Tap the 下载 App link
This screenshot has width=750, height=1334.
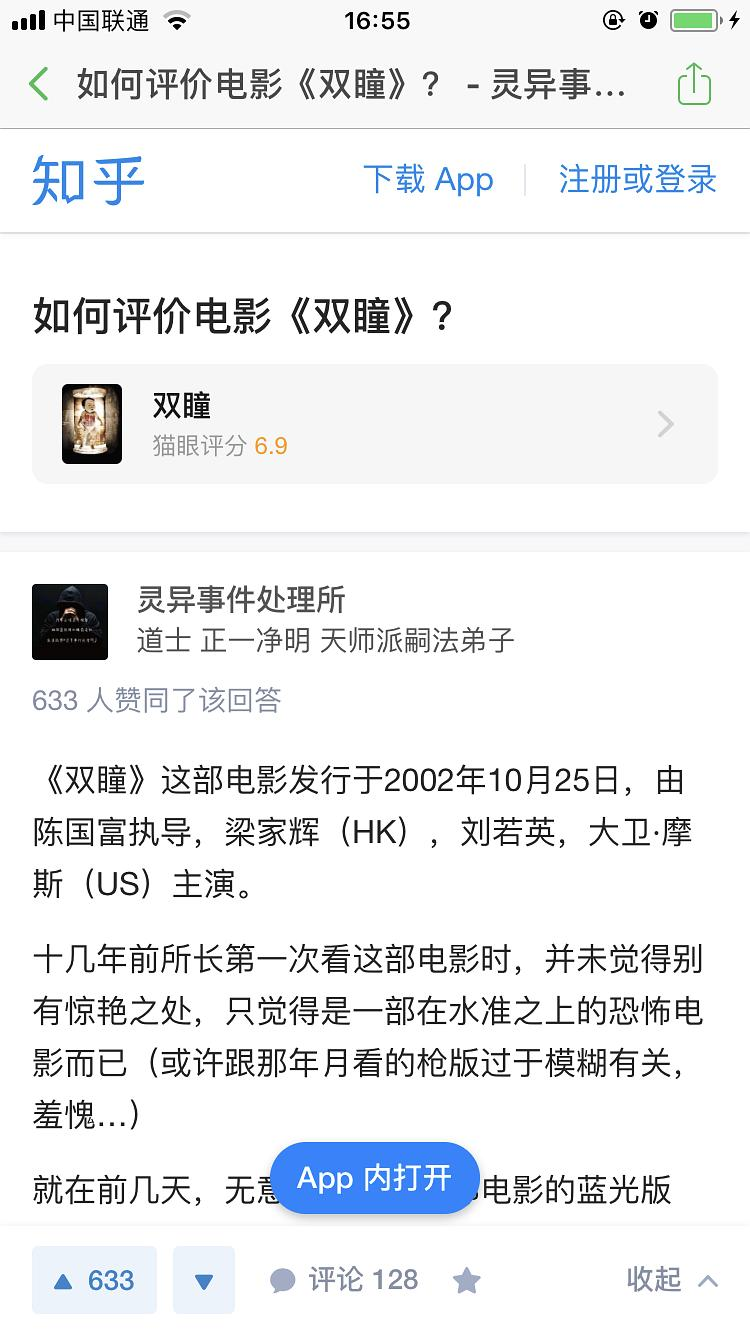(428, 180)
